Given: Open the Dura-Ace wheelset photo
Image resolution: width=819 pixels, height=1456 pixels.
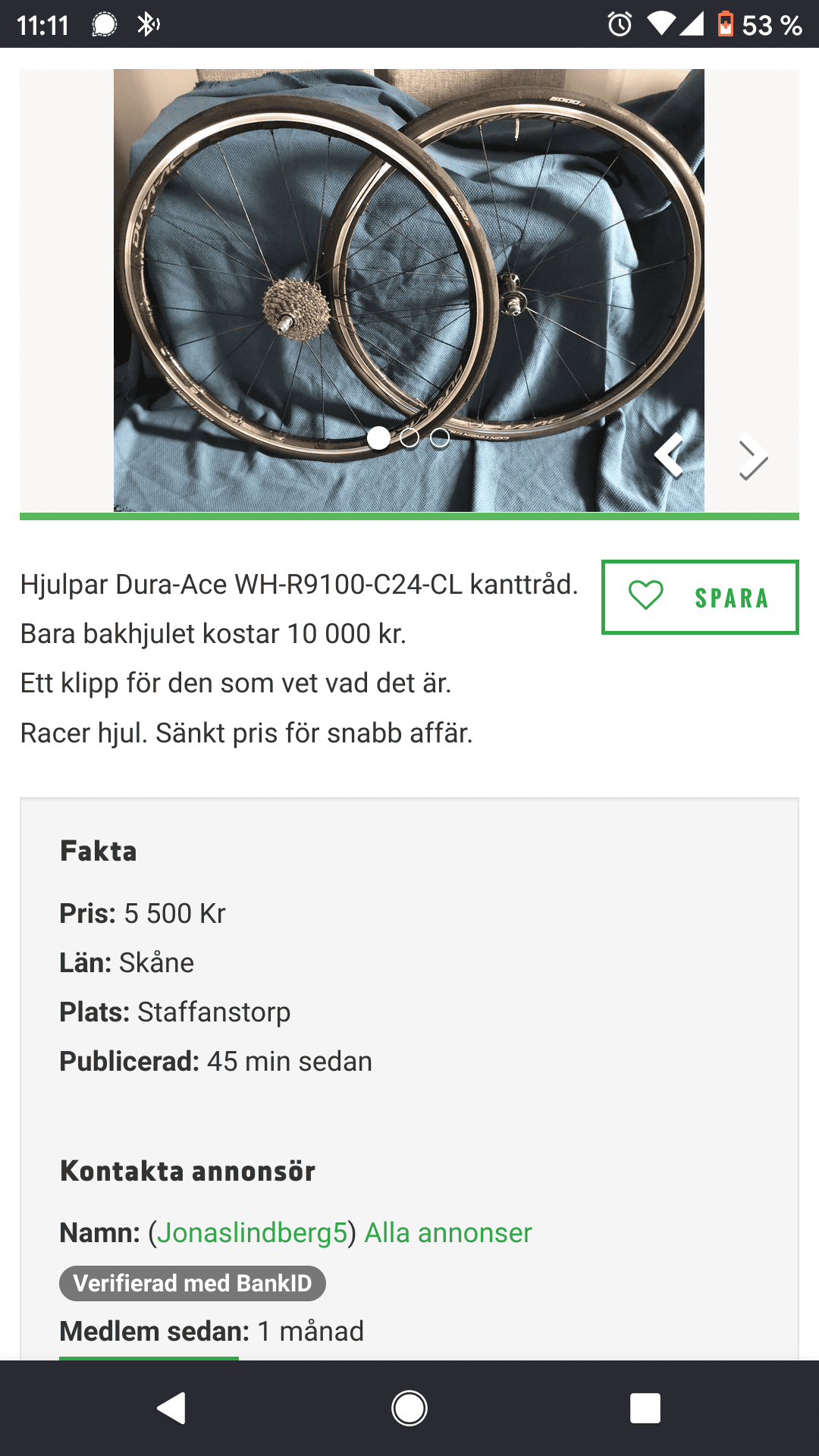Looking at the screenshot, I should [x=409, y=290].
